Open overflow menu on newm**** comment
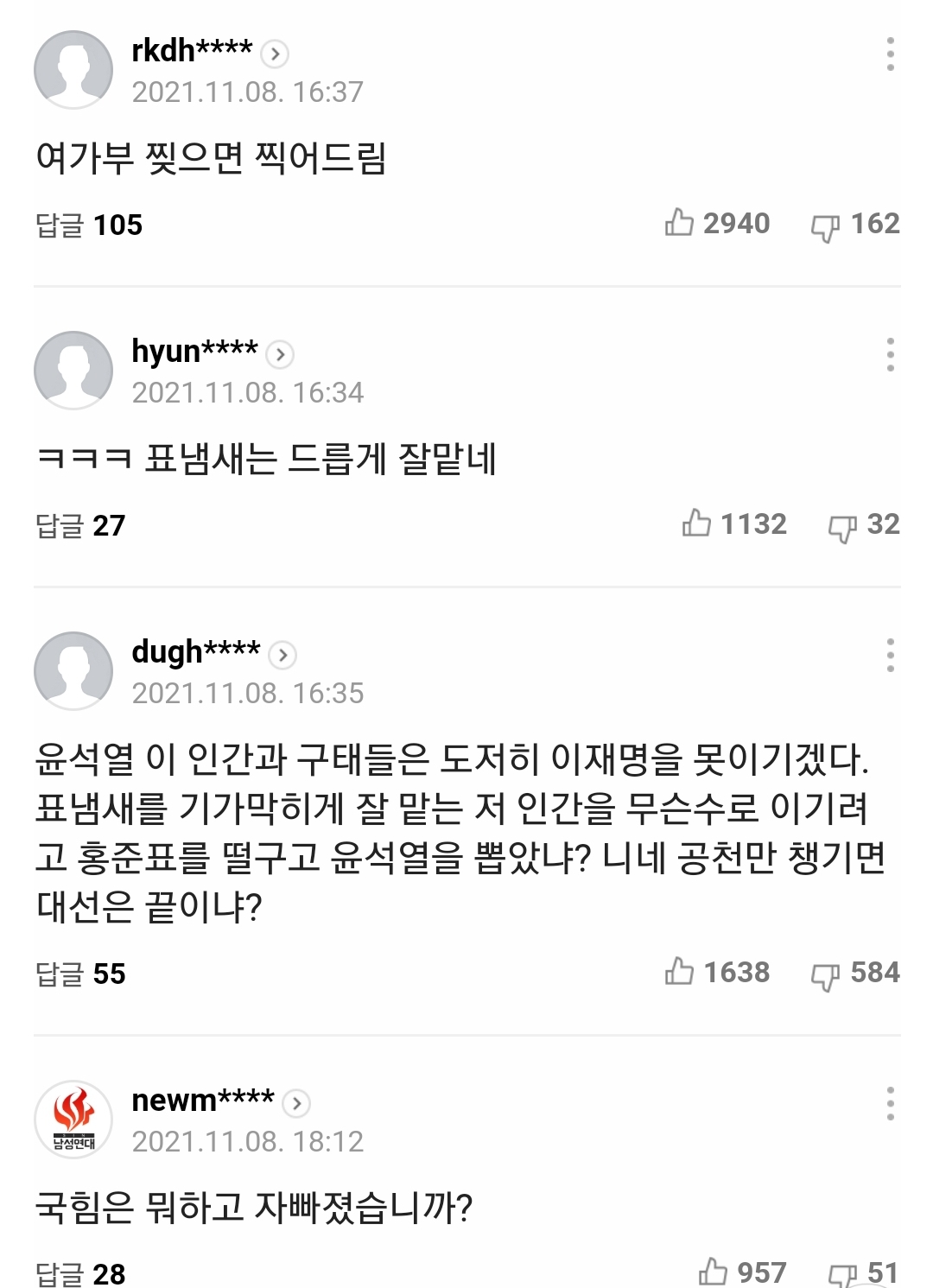Image resolution: width=933 pixels, height=1288 pixels. (x=890, y=1104)
